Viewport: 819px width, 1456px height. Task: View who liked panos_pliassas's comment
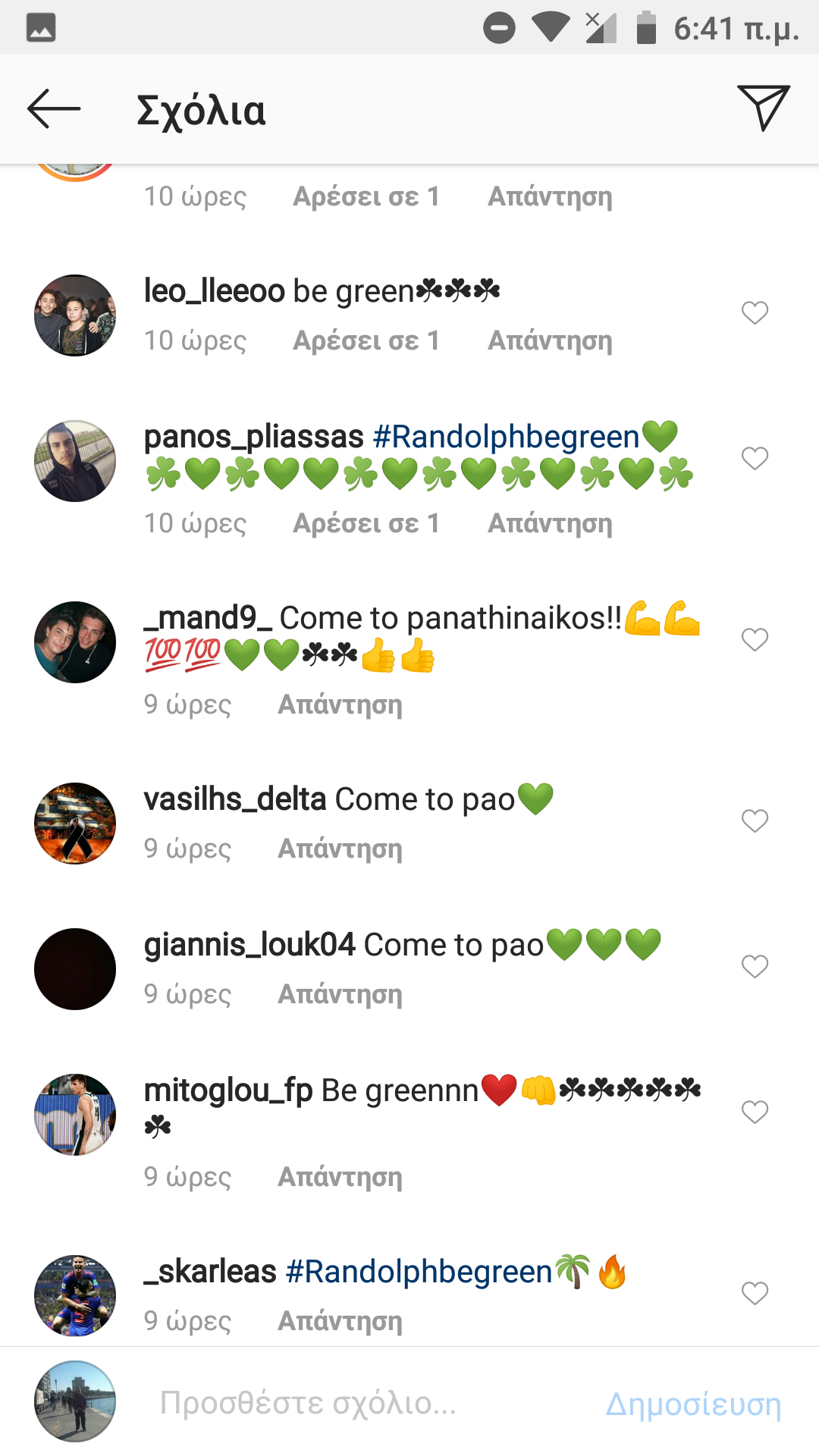tap(366, 523)
